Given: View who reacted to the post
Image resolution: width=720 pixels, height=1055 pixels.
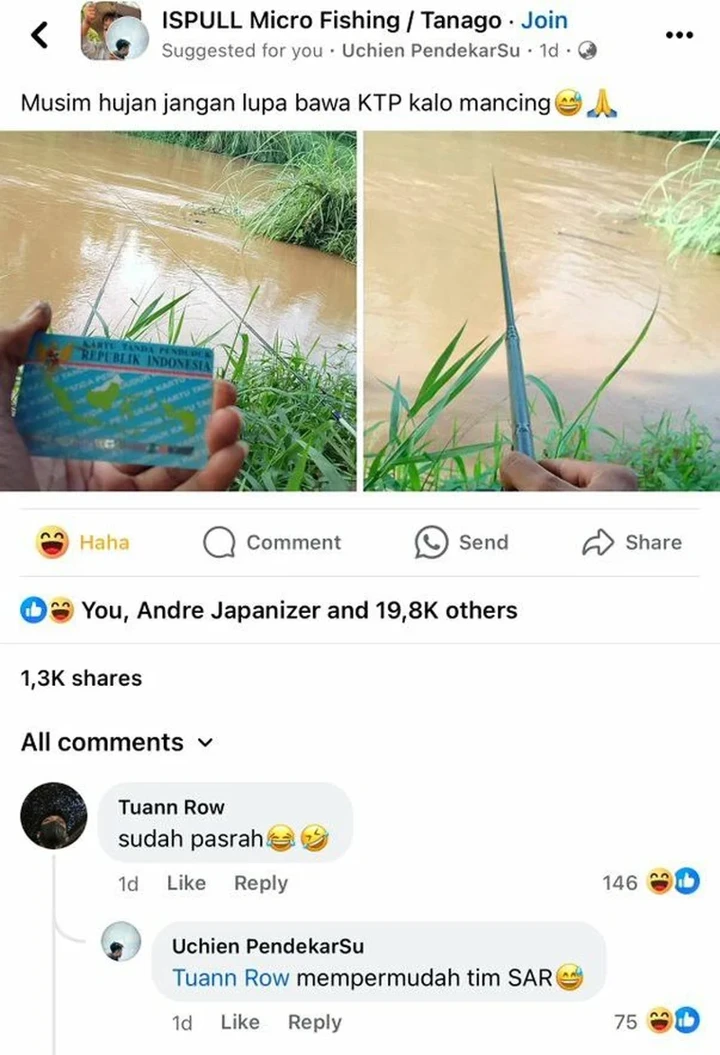Looking at the screenshot, I should point(270,610).
